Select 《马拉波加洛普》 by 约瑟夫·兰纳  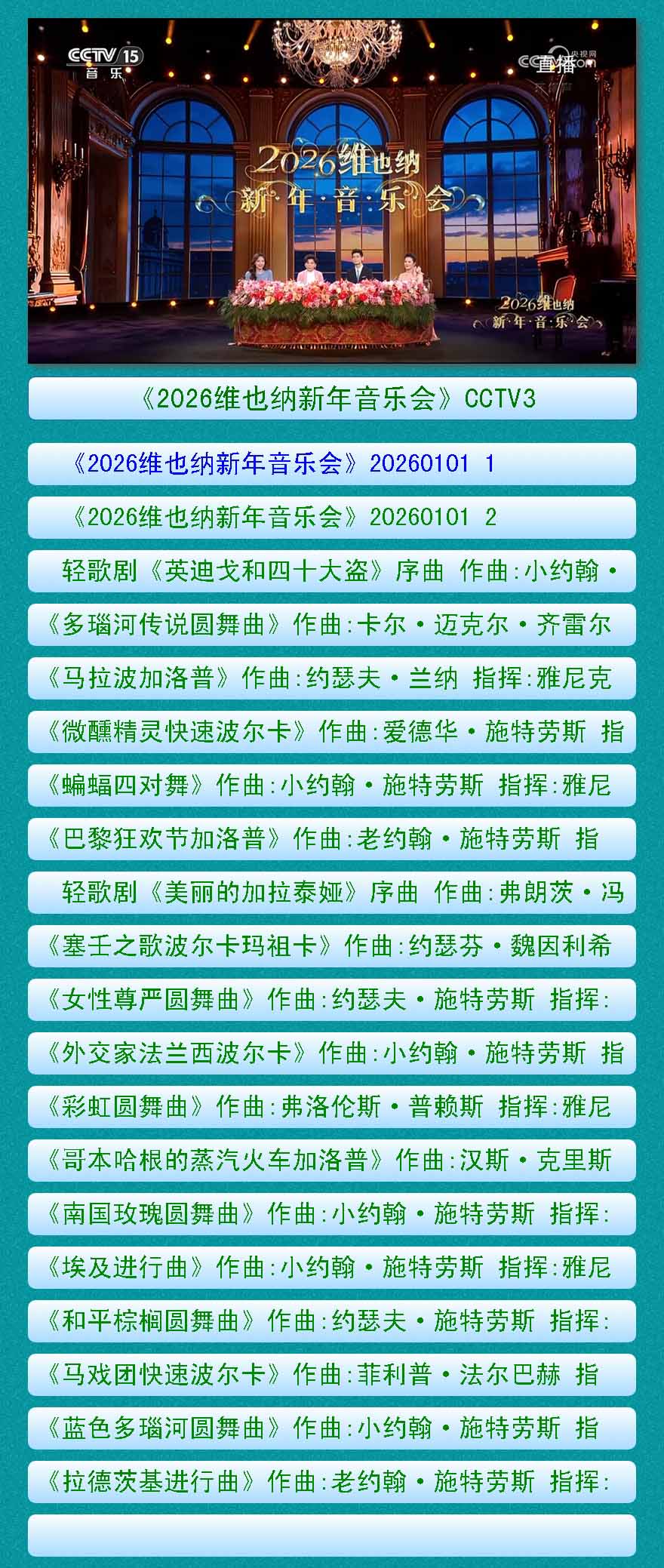(332, 678)
